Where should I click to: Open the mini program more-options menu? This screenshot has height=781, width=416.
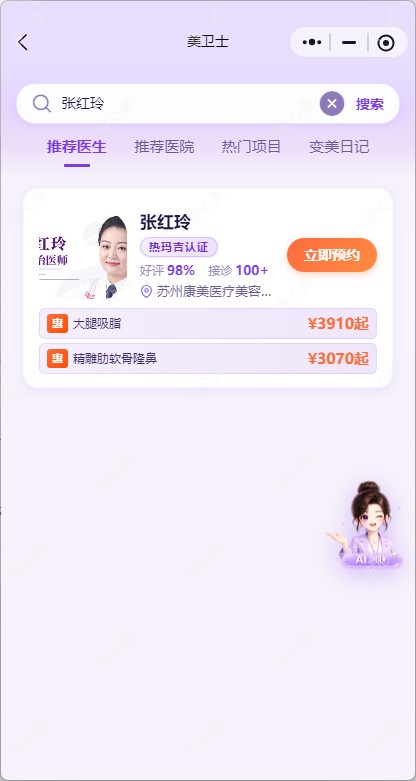coord(312,42)
